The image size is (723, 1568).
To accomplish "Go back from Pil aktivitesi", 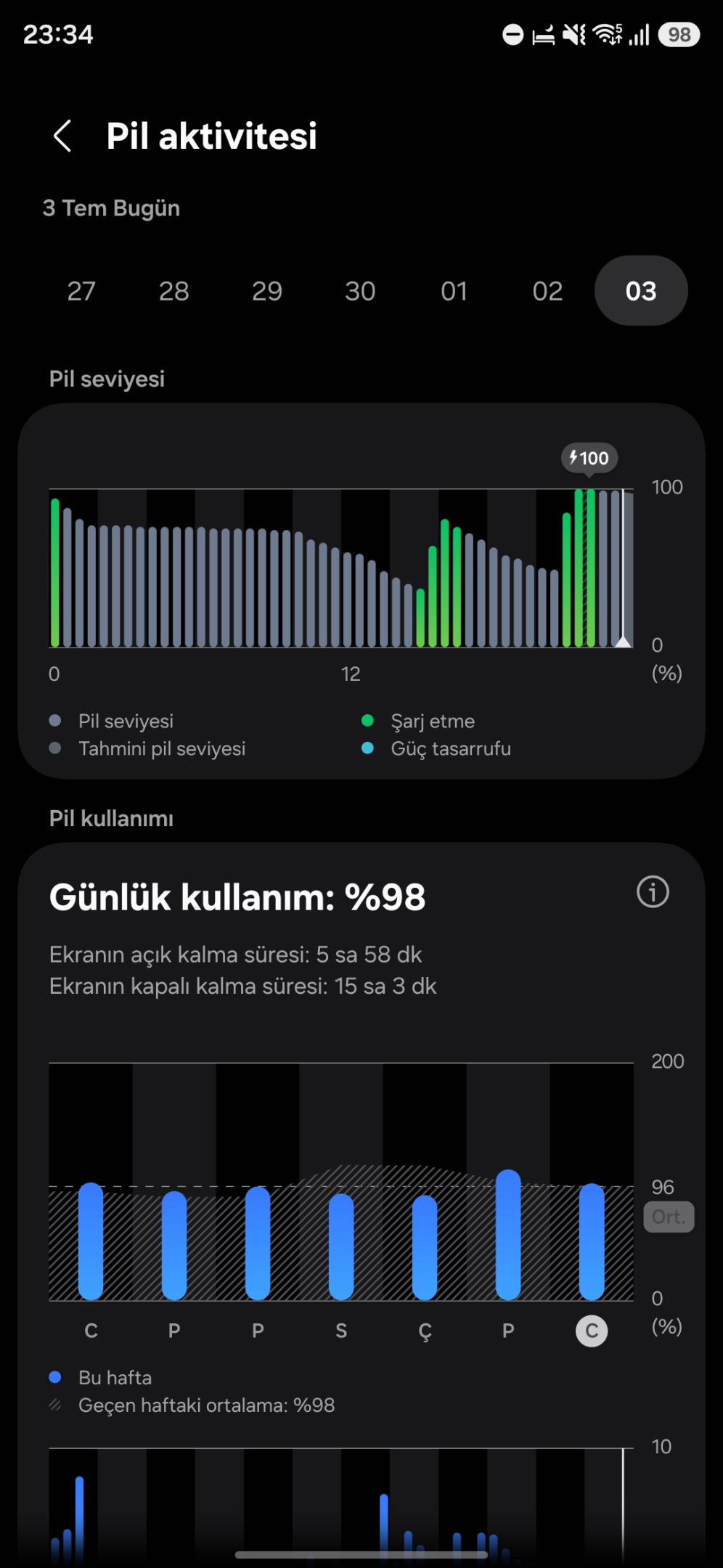I will [62, 136].
